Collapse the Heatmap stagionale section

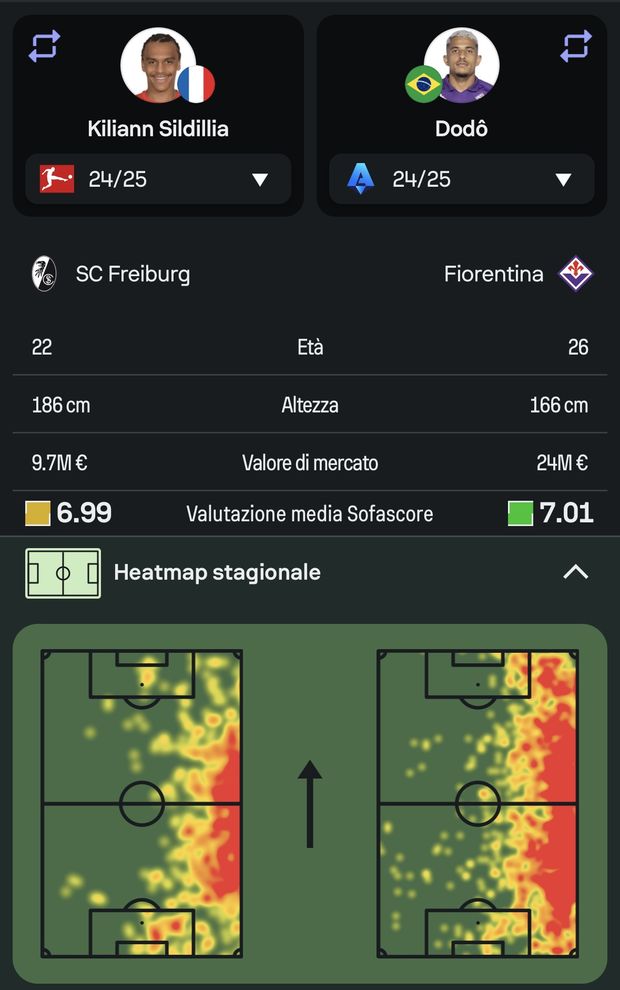pyautogui.click(x=575, y=572)
